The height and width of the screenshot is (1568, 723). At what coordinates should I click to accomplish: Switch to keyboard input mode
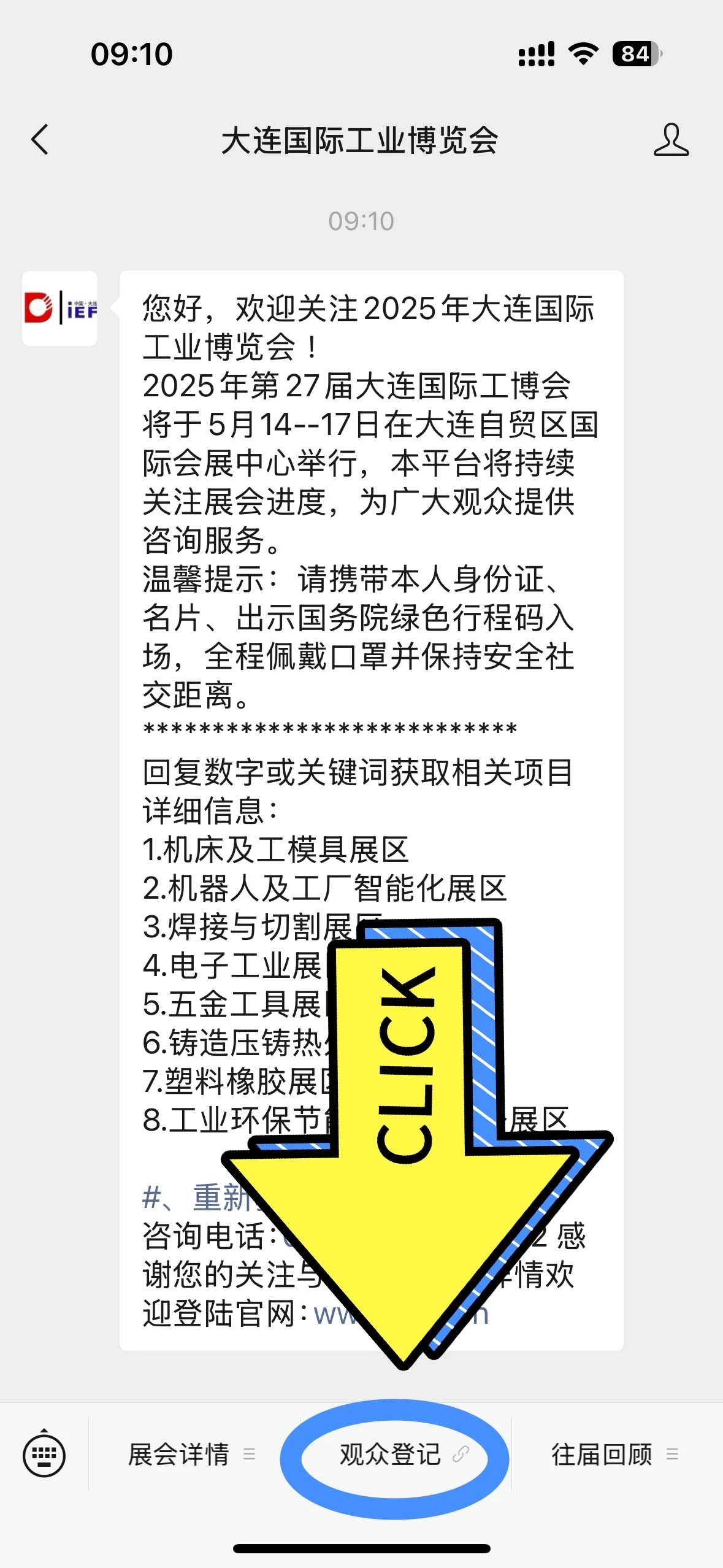44,1454
